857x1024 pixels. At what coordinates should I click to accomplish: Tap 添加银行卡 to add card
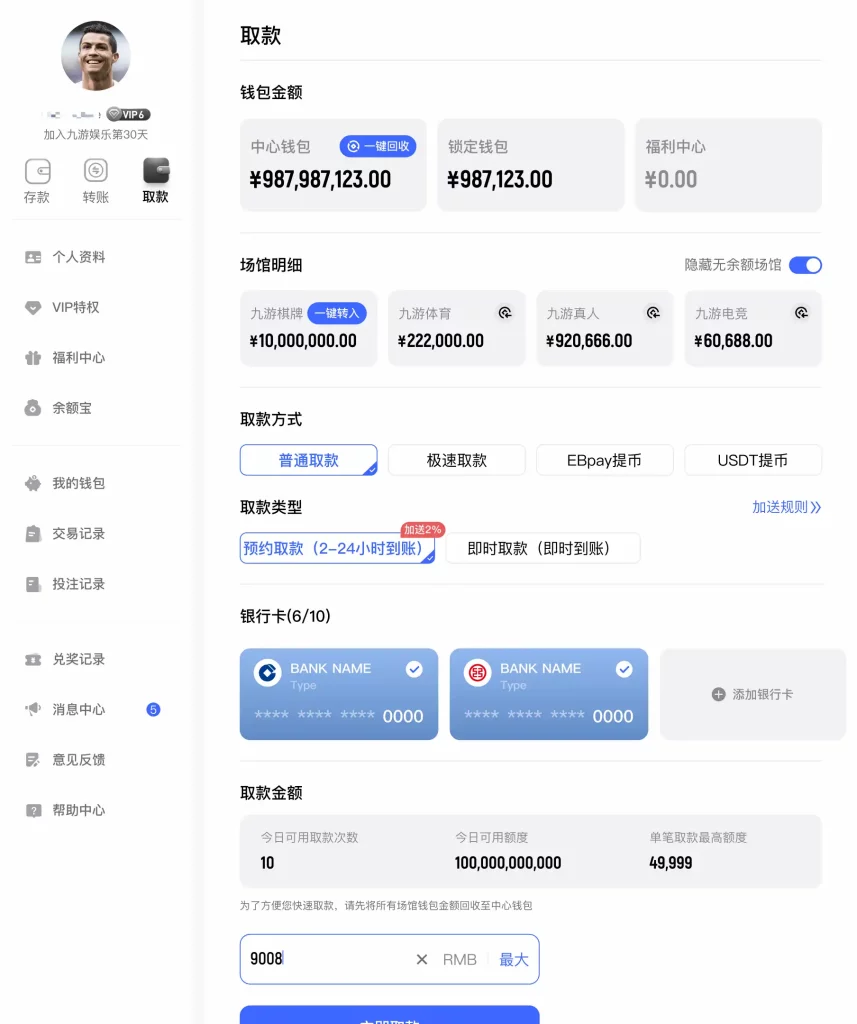pos(752,694)
